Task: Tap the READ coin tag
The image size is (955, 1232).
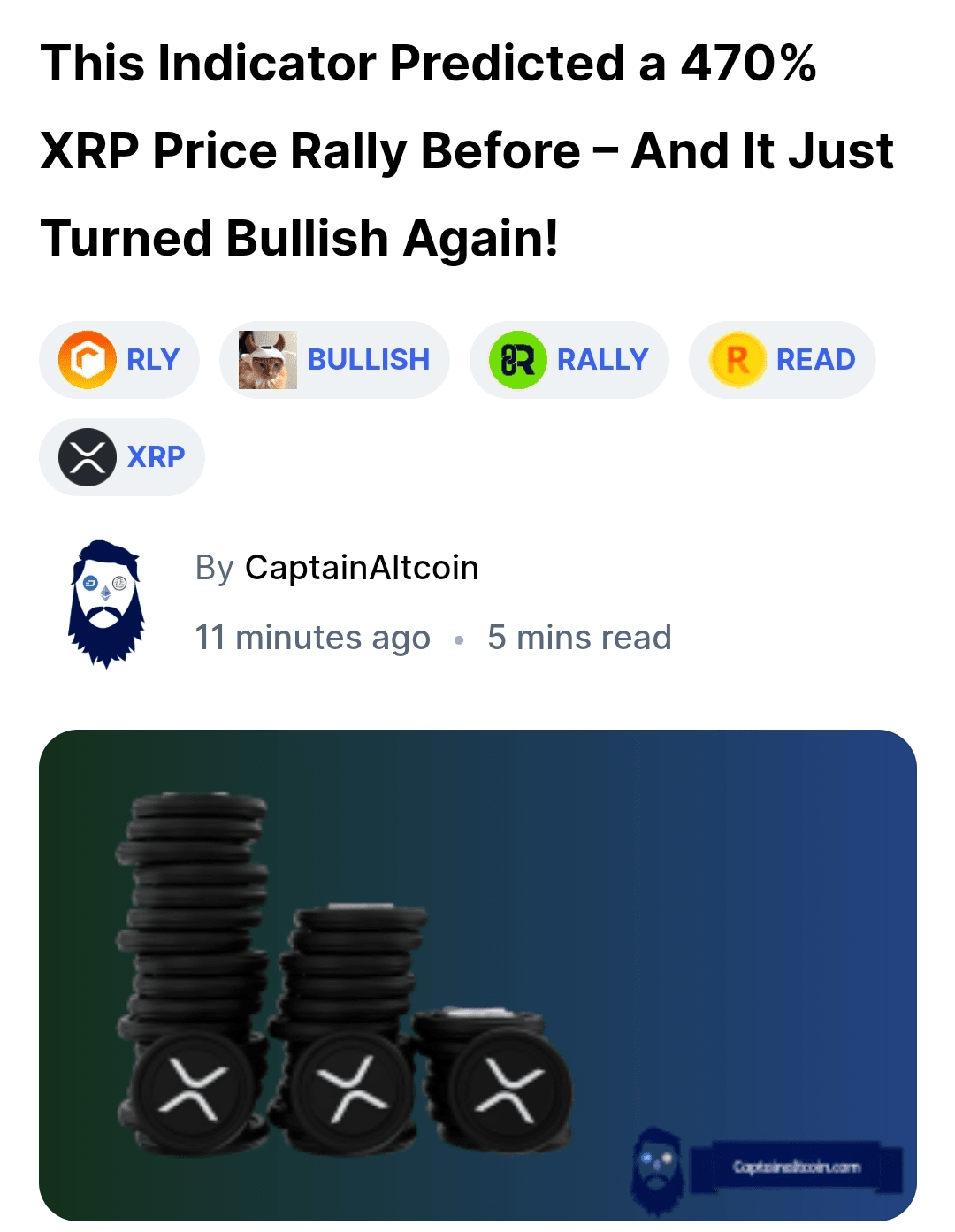Action: pos(782,360)
